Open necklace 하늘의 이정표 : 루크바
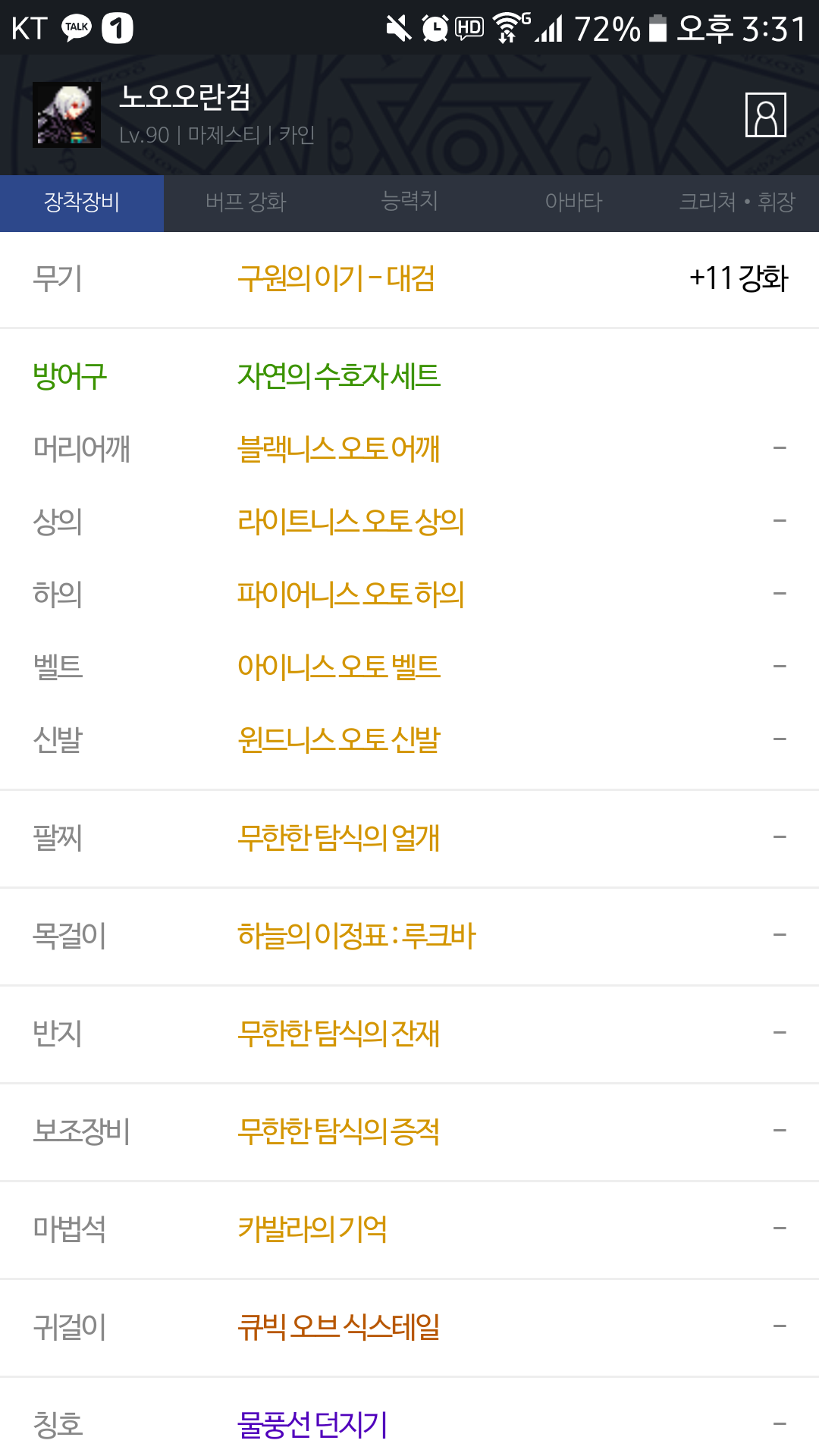819x1456 pixels. pos(356,936)
